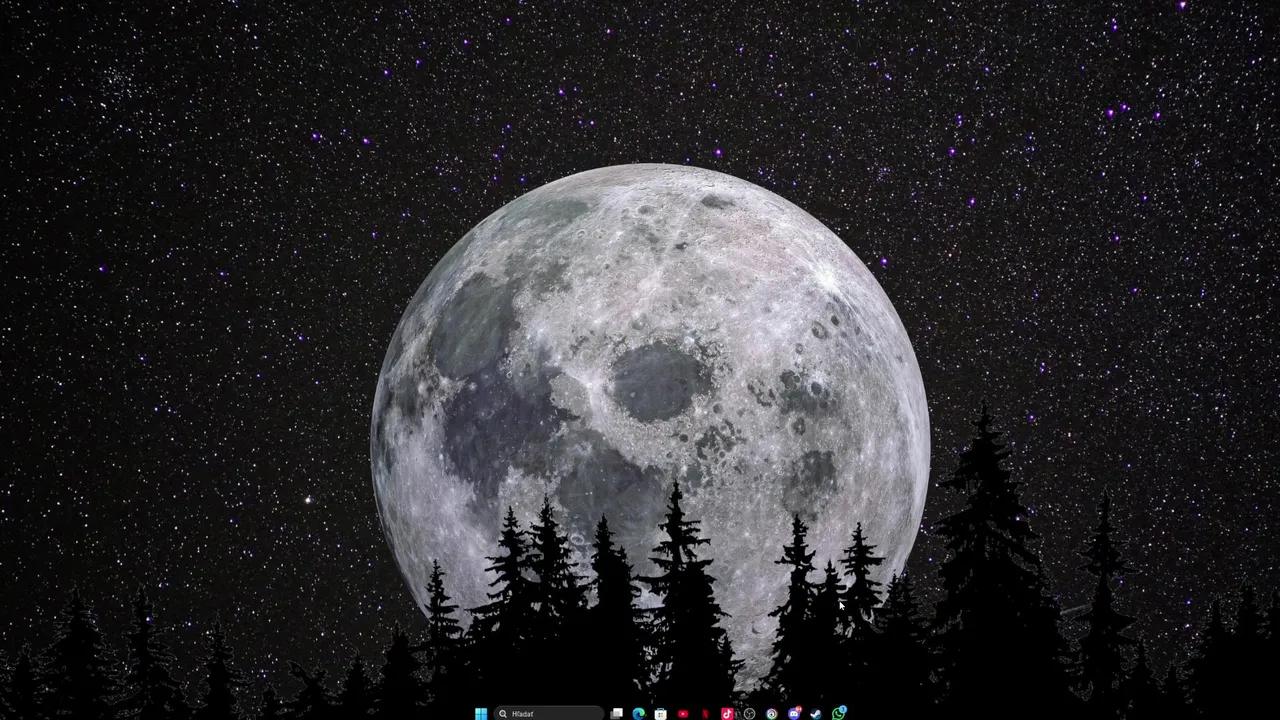Open the TikTok app

[x=727, y=713]
